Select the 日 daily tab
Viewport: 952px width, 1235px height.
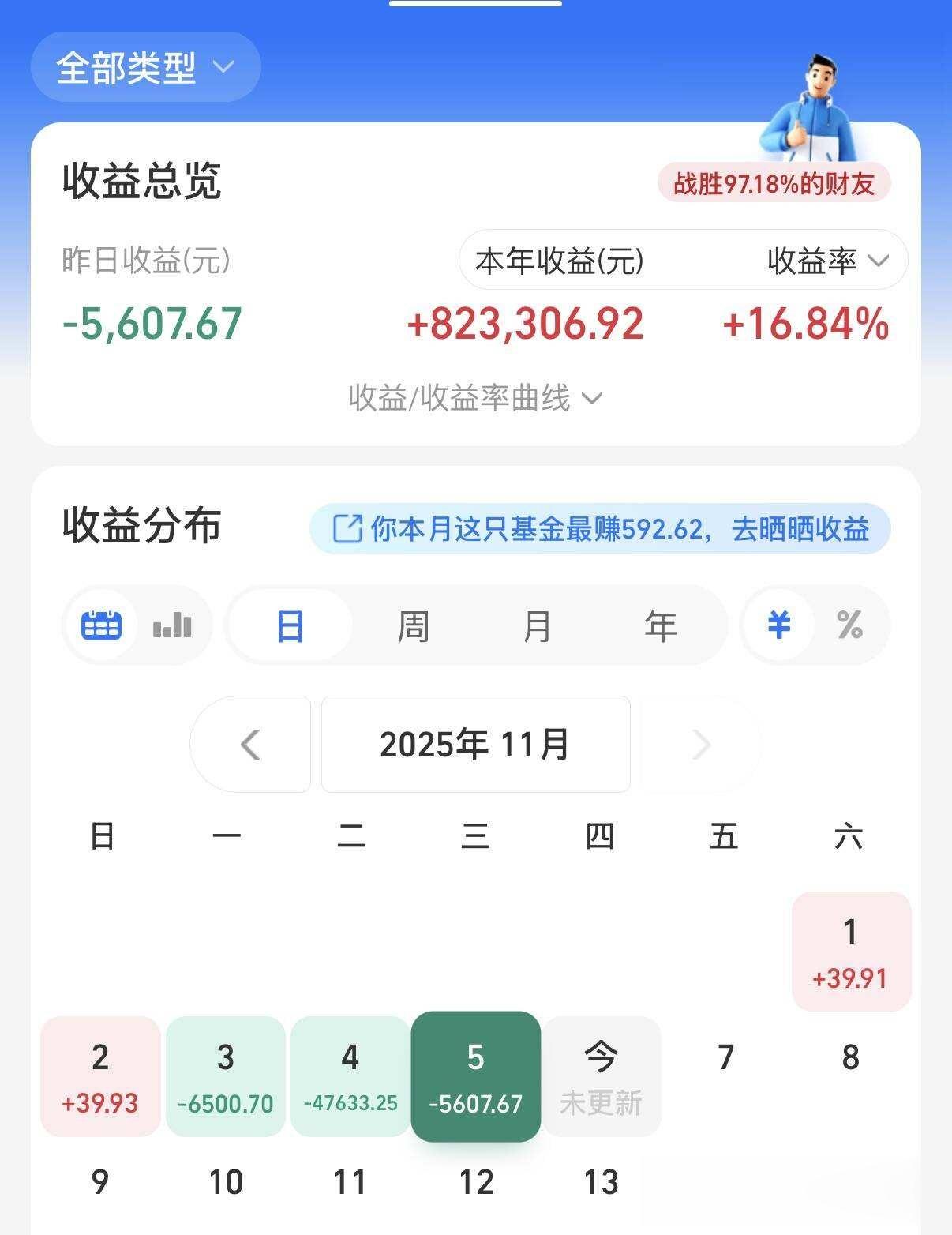click(x=290, y=626)
